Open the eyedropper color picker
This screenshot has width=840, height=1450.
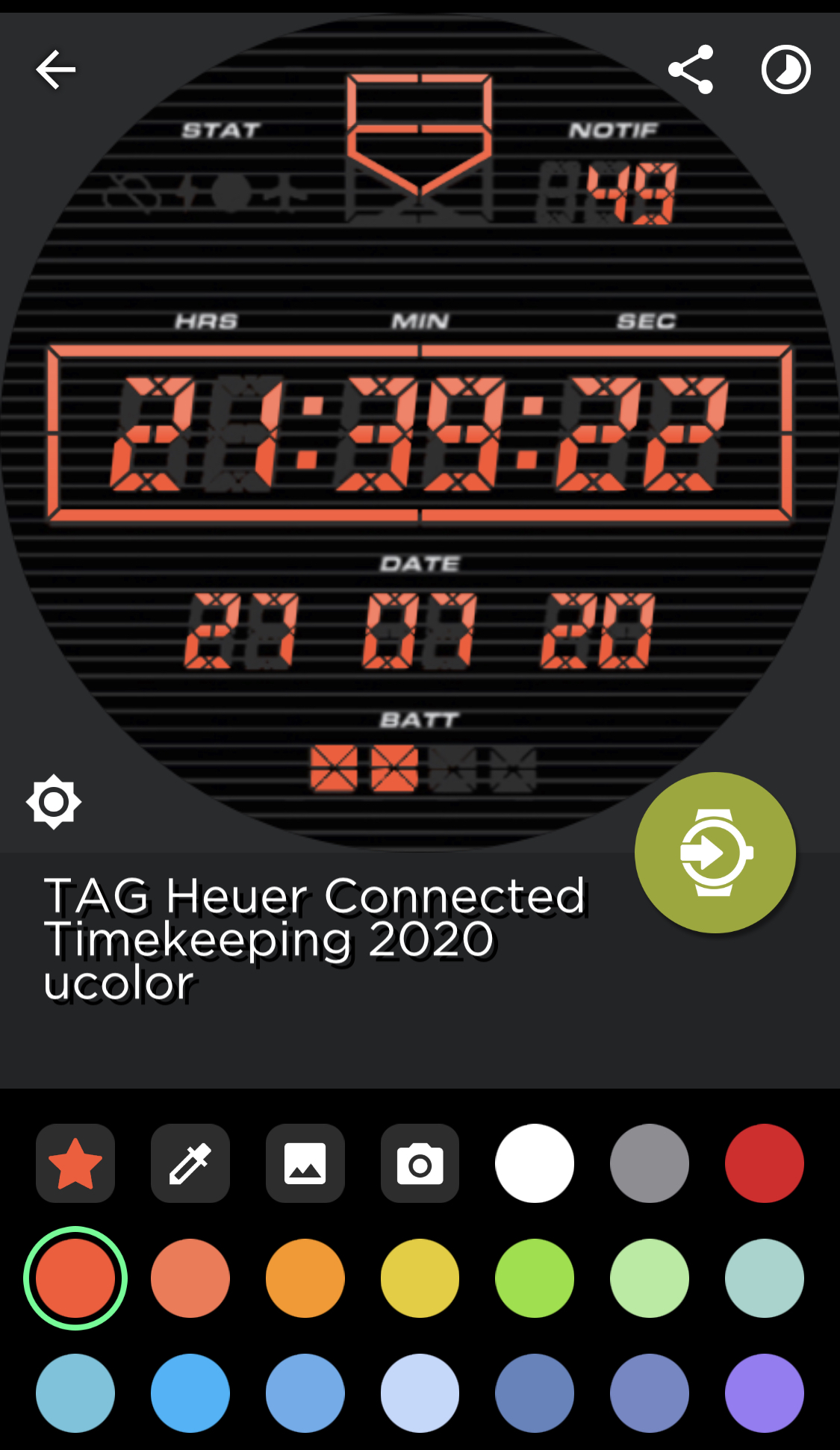(190, 1163)
